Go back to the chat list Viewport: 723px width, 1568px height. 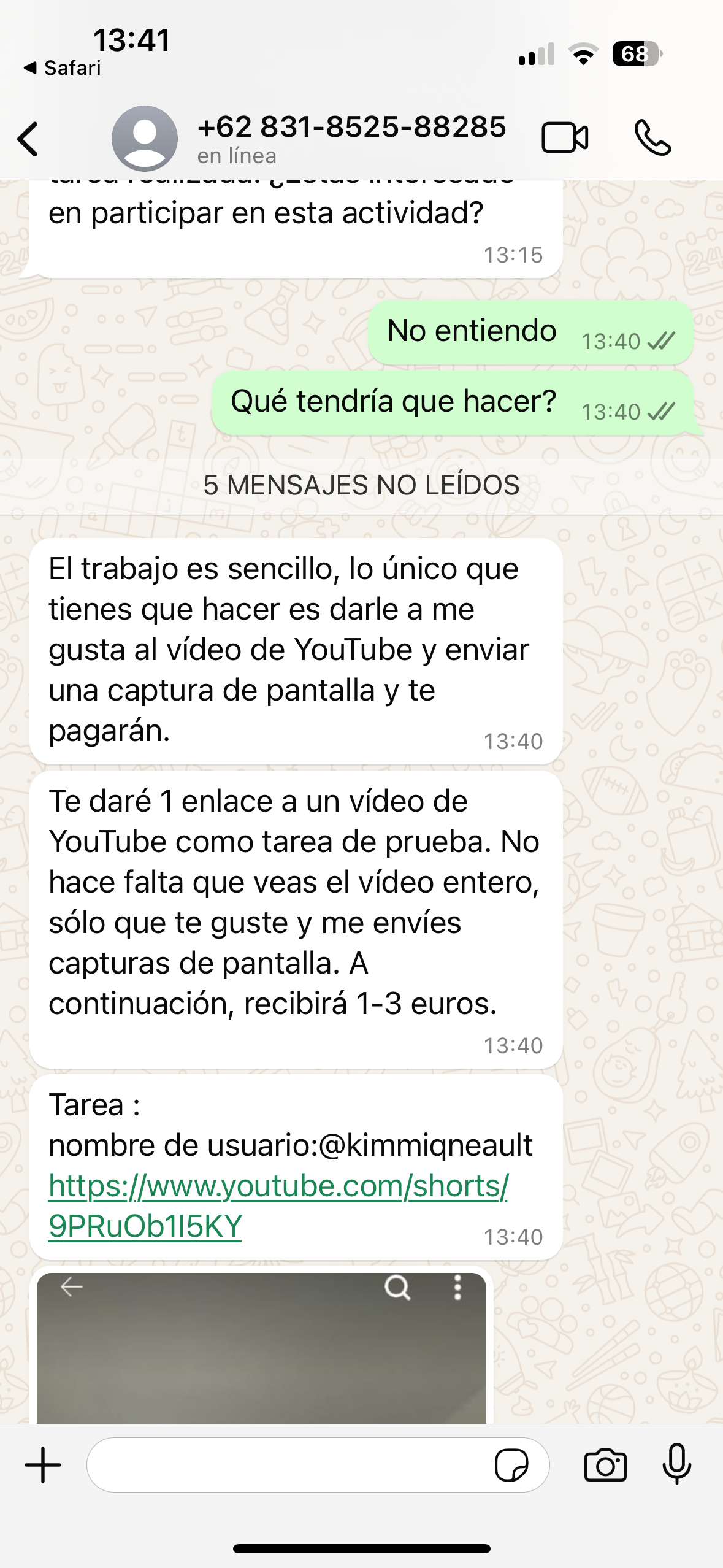point(28,139)
